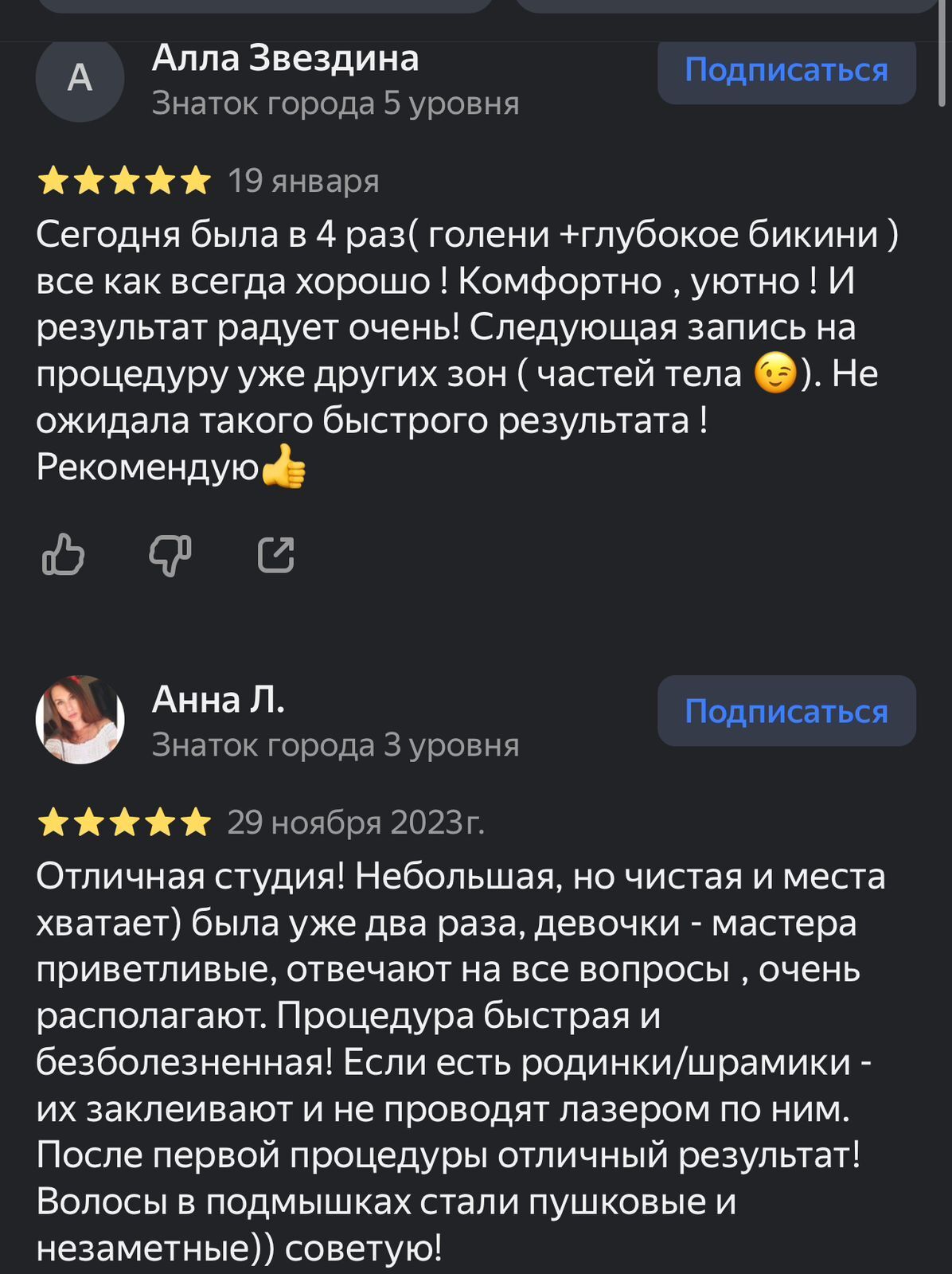Open Анна Л.'s profile photo
Image resolution: width=952 pixels, height=1274 pixels.
[80, 719]
